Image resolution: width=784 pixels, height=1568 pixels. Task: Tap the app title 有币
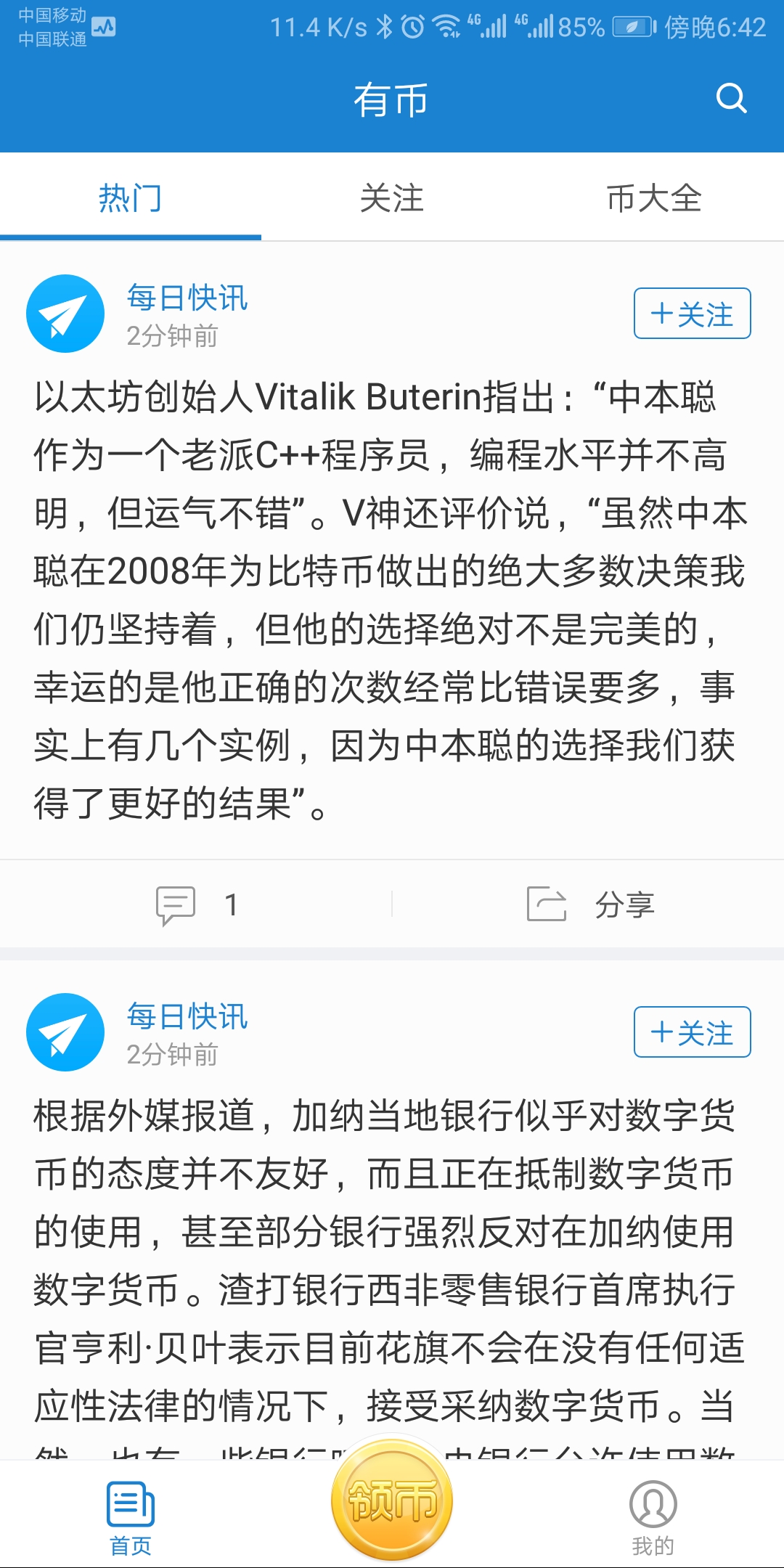392,100
